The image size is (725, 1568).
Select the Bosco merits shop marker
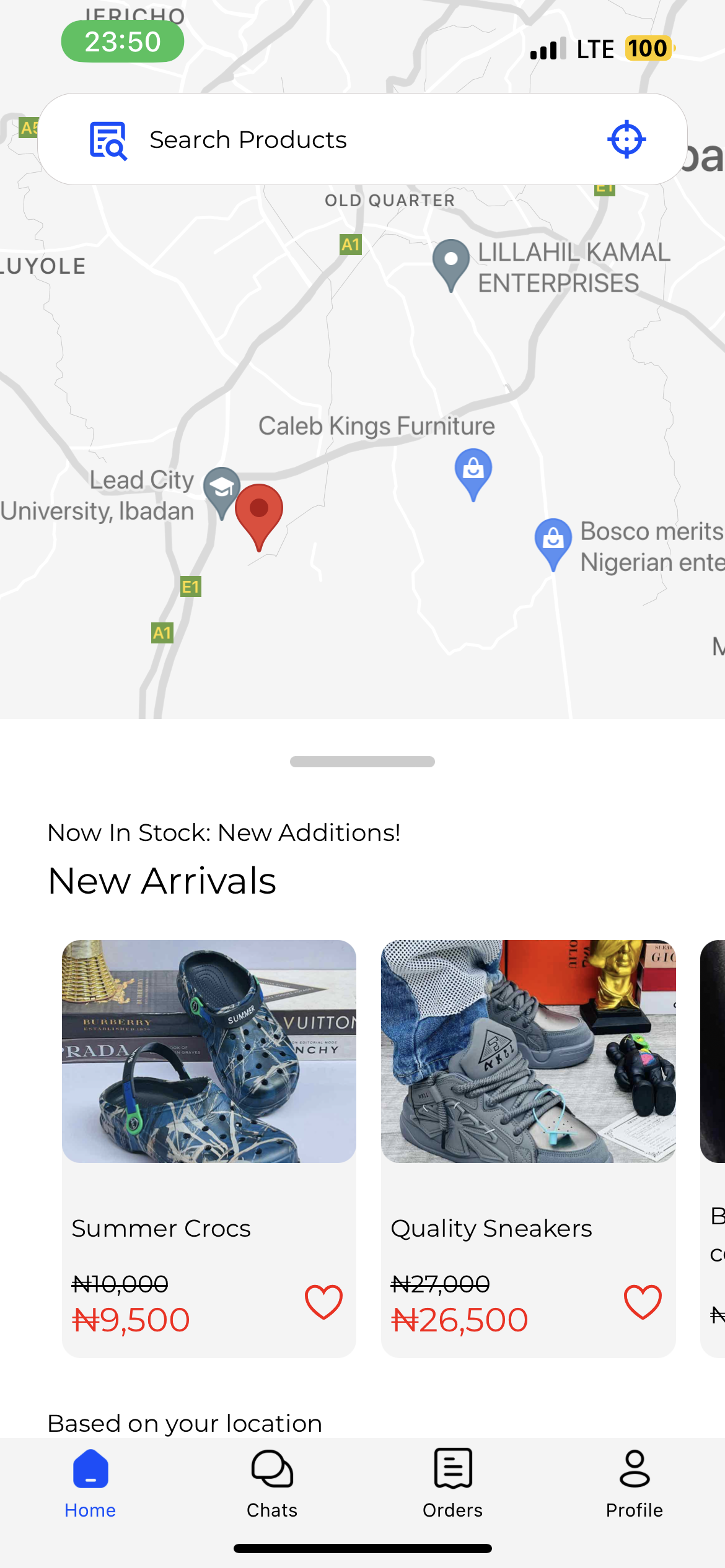click(x=553, y=544)
